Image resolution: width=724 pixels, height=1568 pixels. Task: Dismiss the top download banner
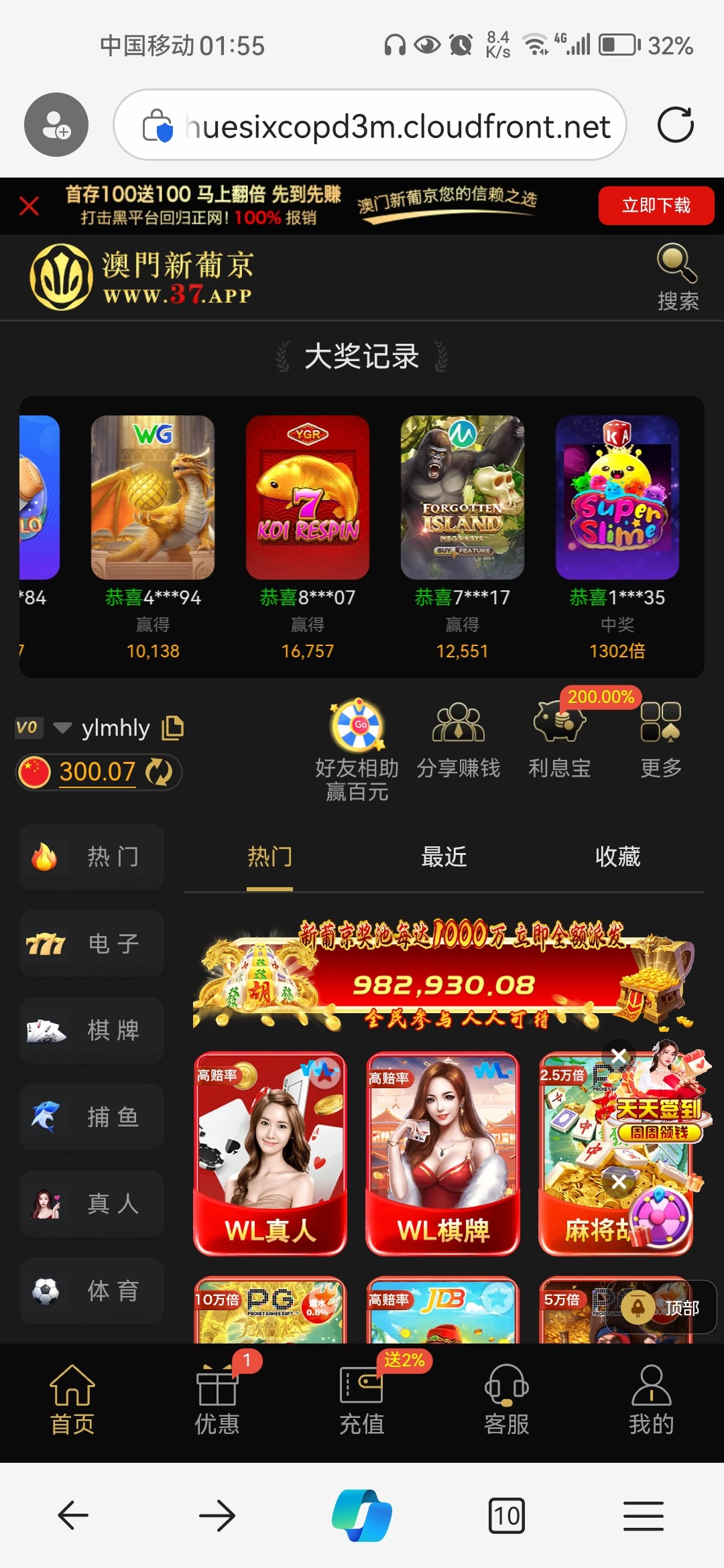pyautogui.click(x=29, y=206)
